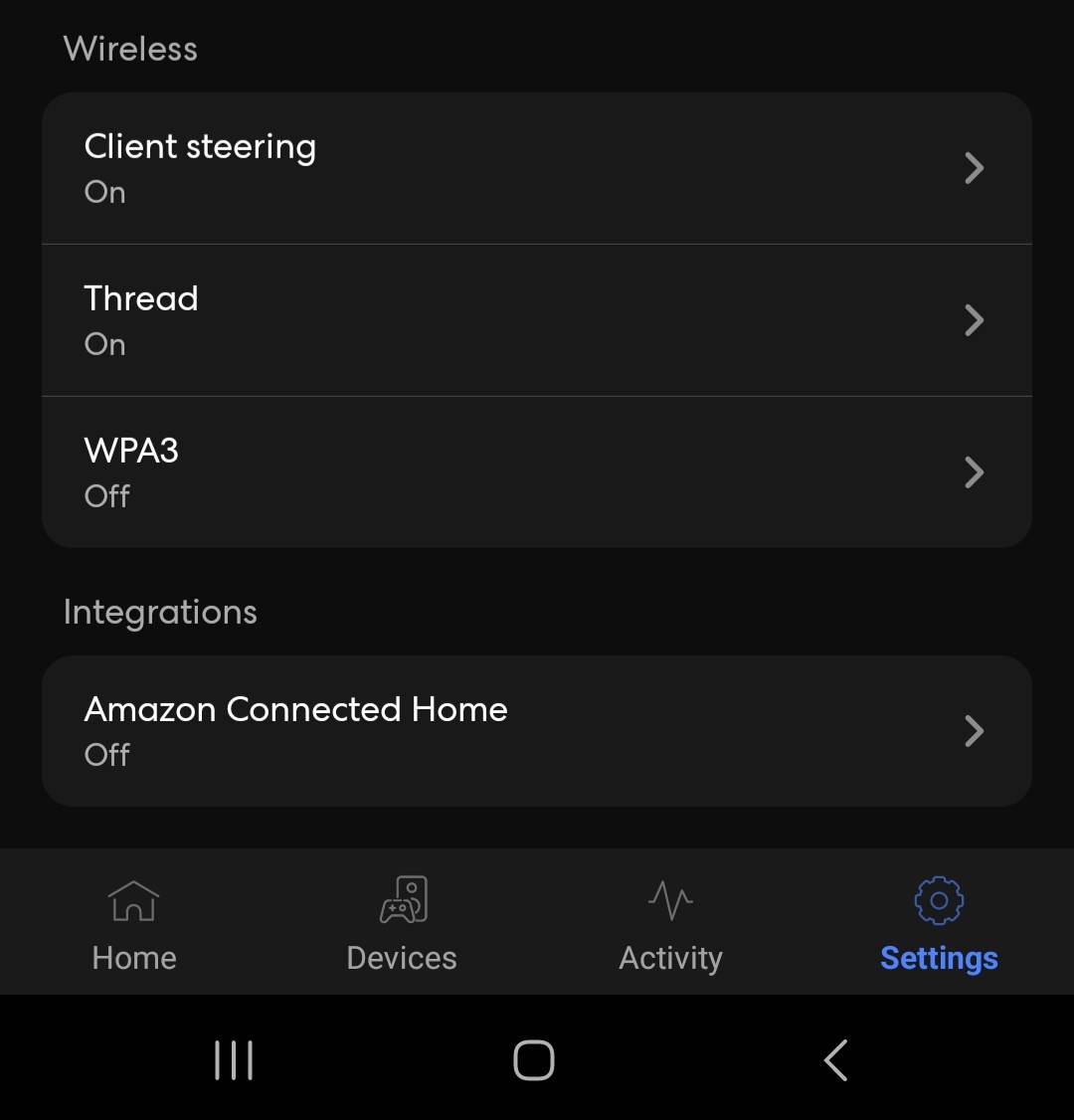The height and width of the screenshot is (1120, 1074).
Task: Open WPA3 security setting
Action: (x=537, y=472)
